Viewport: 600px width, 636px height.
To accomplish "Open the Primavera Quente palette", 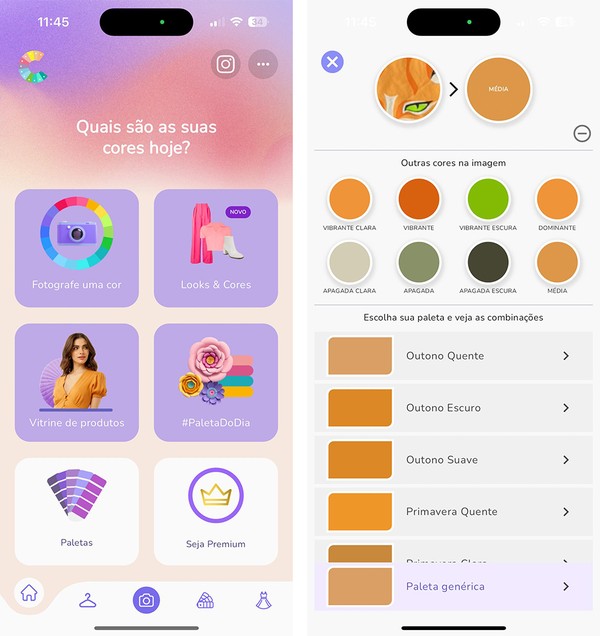I will (453, 512).
